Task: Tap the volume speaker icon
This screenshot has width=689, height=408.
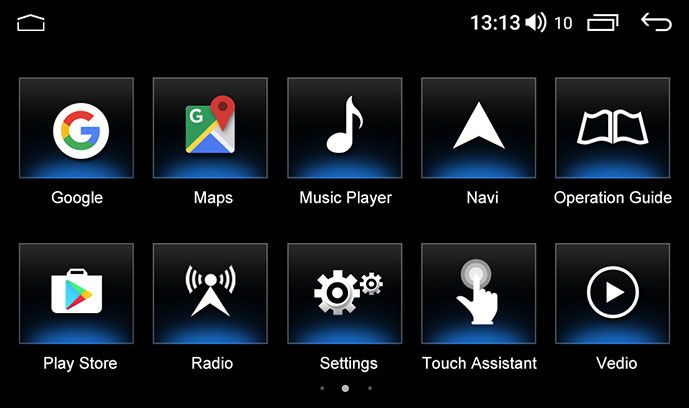Action: pos(536,22)
